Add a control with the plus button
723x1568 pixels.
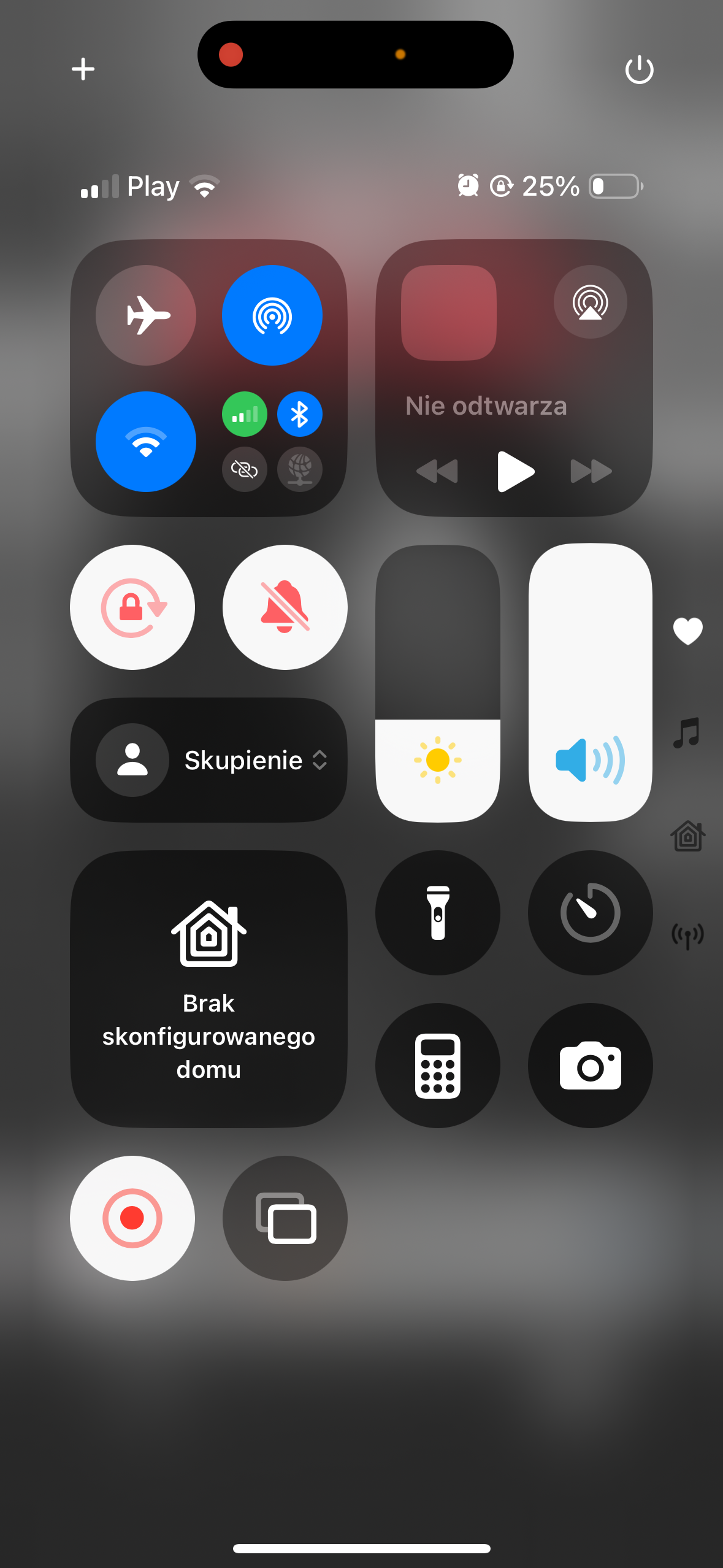83,69
